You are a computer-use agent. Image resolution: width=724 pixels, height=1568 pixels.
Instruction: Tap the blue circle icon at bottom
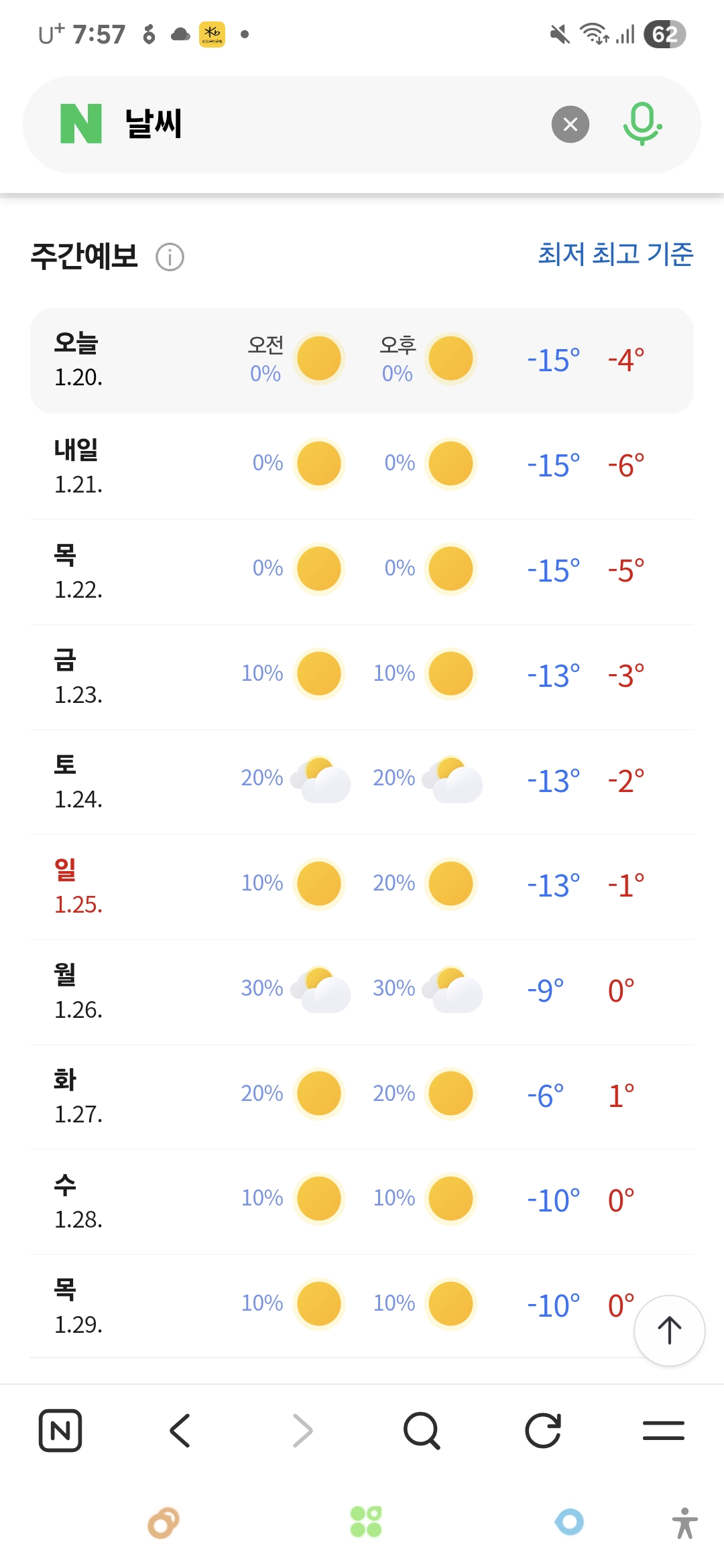pos(570,1522)
